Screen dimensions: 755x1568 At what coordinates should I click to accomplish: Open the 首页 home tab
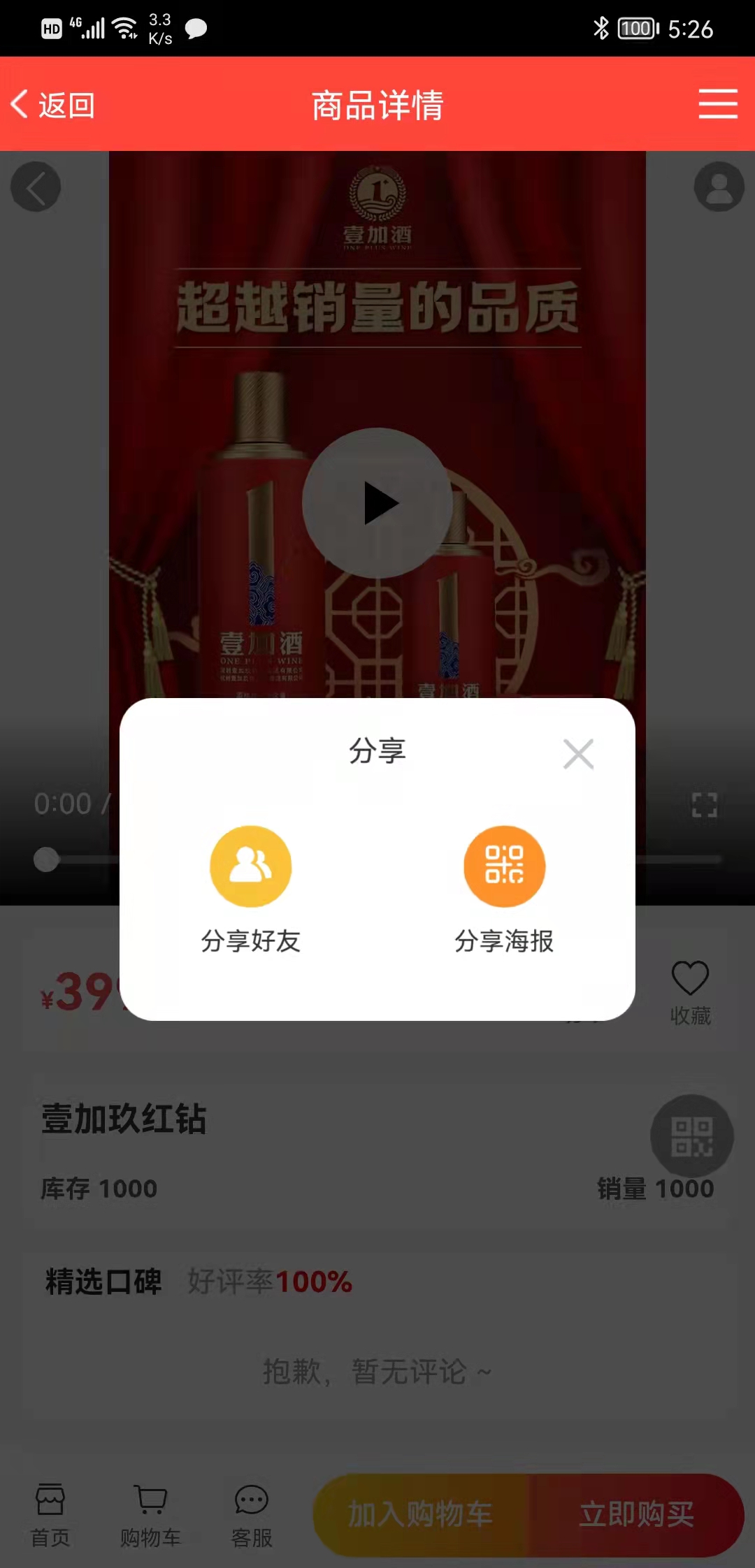(x=50, y=1515)
